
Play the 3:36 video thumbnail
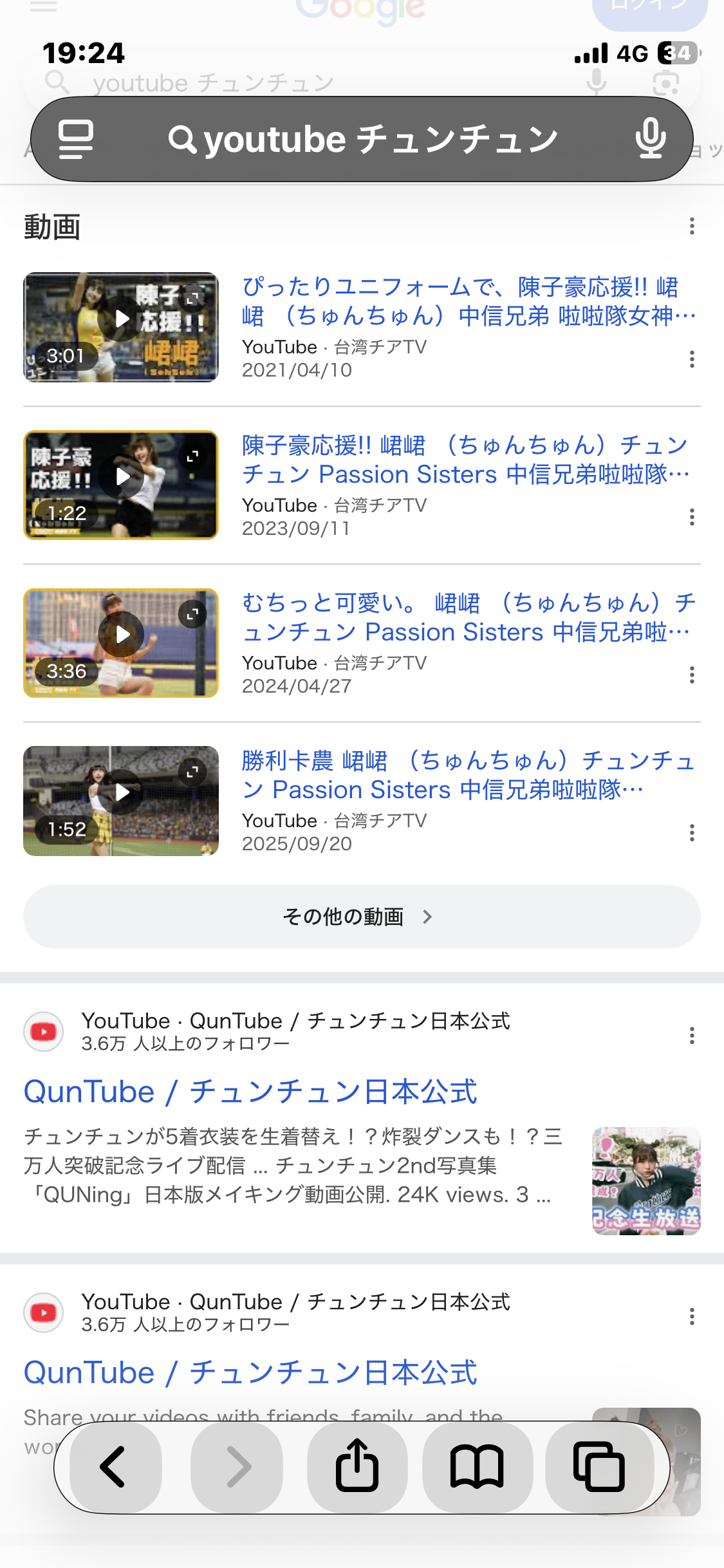(121, 643)
